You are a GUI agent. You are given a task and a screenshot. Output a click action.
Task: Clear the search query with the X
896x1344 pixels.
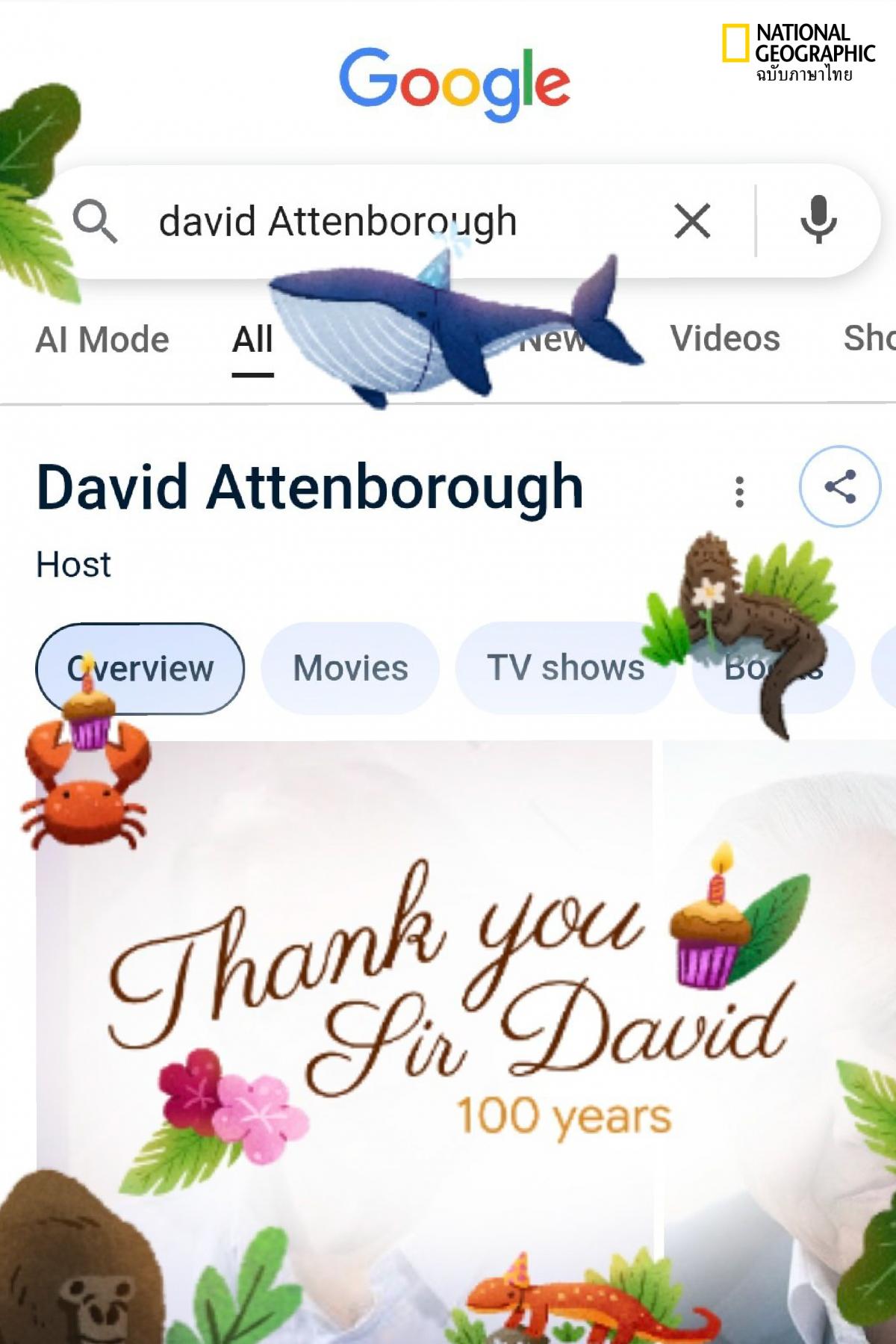692,221
